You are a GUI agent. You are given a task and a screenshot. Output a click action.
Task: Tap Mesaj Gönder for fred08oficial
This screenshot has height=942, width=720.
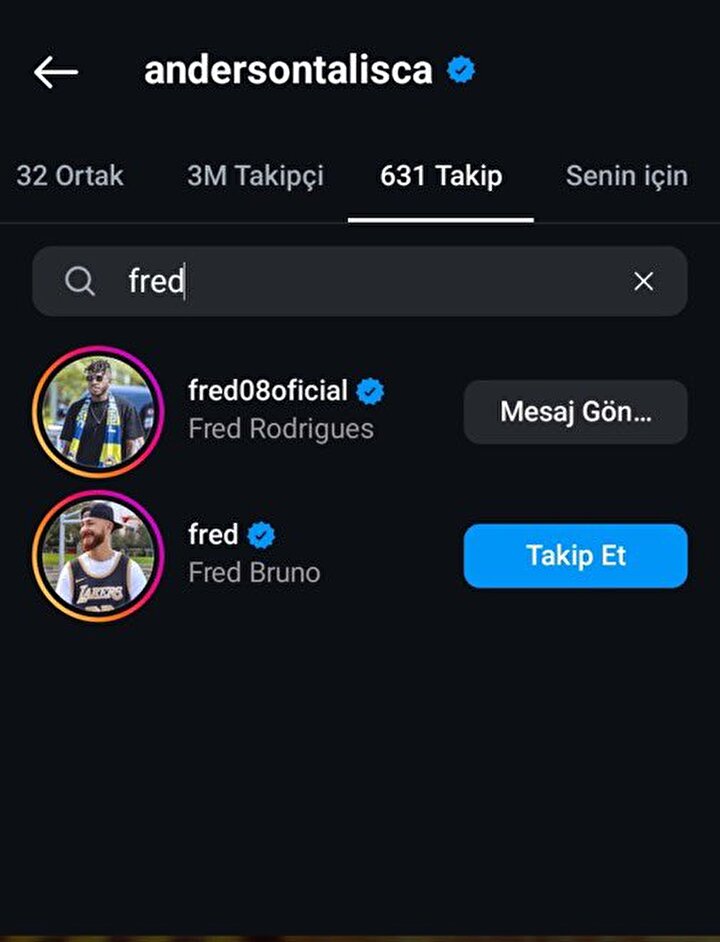point(575,412)
